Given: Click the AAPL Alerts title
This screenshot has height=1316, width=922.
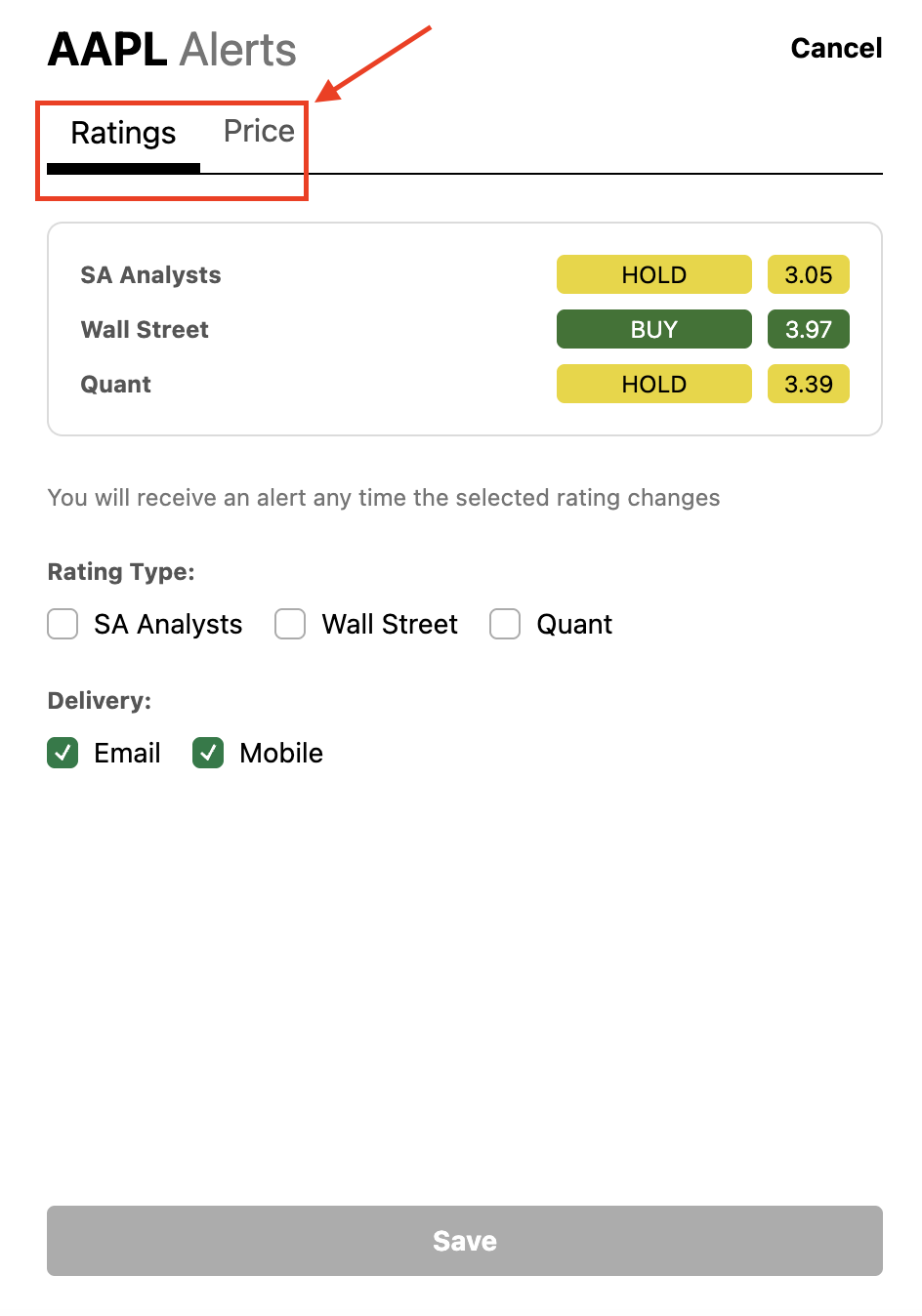Looking at the screenshot, I should [x=172, y=49].
